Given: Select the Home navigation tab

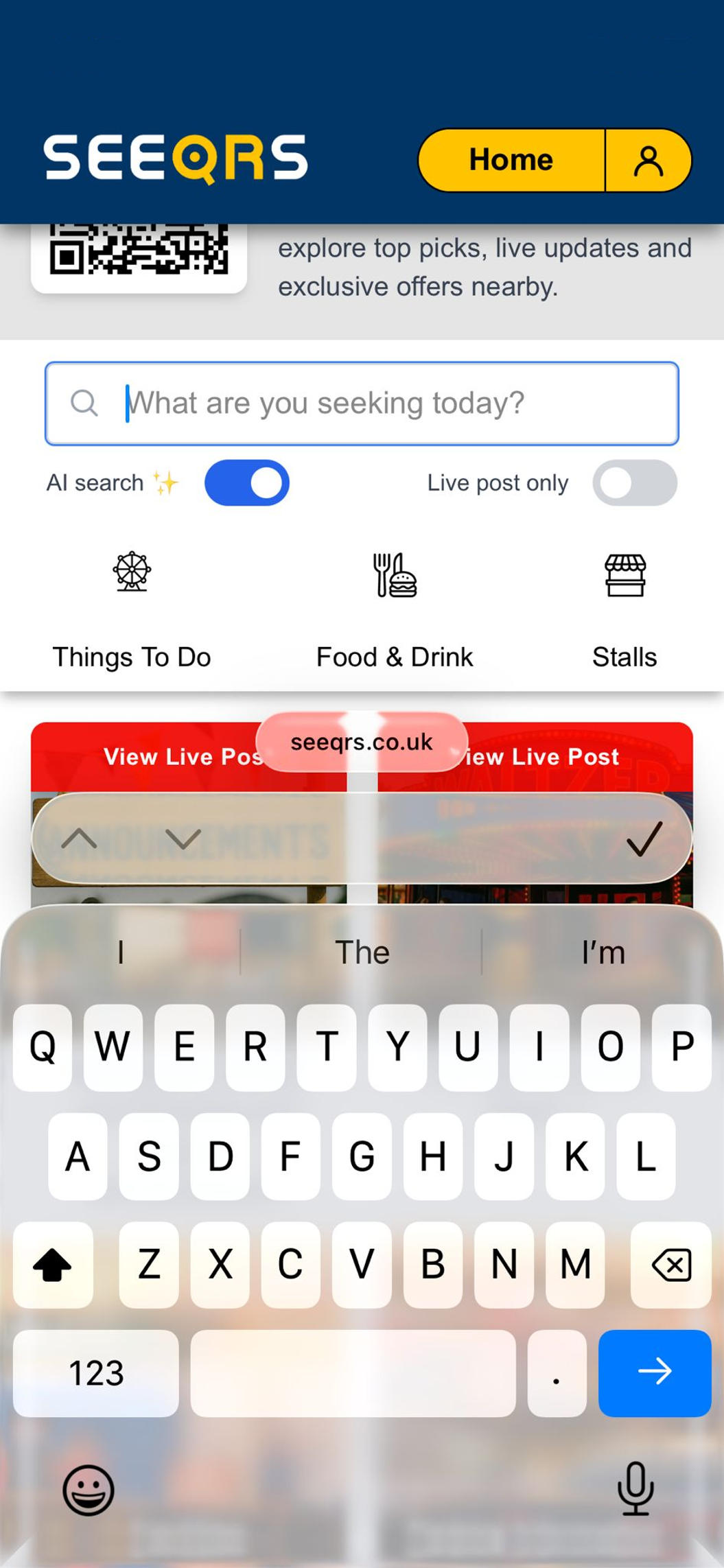Looking at the screenshot, I should [x=511, y=159].
